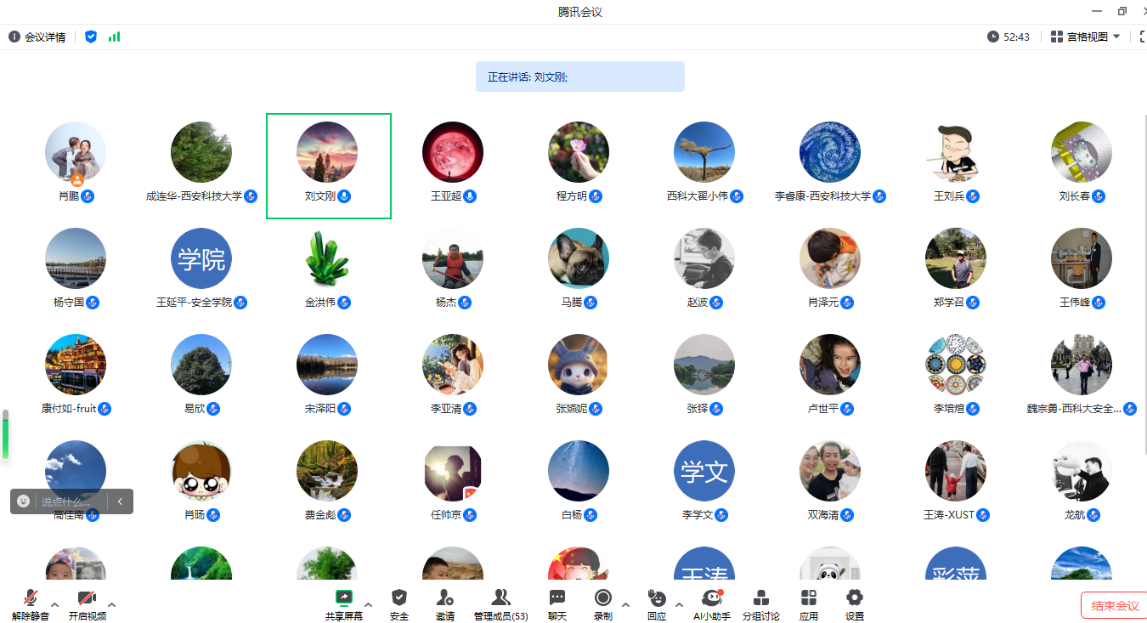The width and height of the screenshot is (1147, 623).
Task: Open the security (安全) options
Action: 399,604
